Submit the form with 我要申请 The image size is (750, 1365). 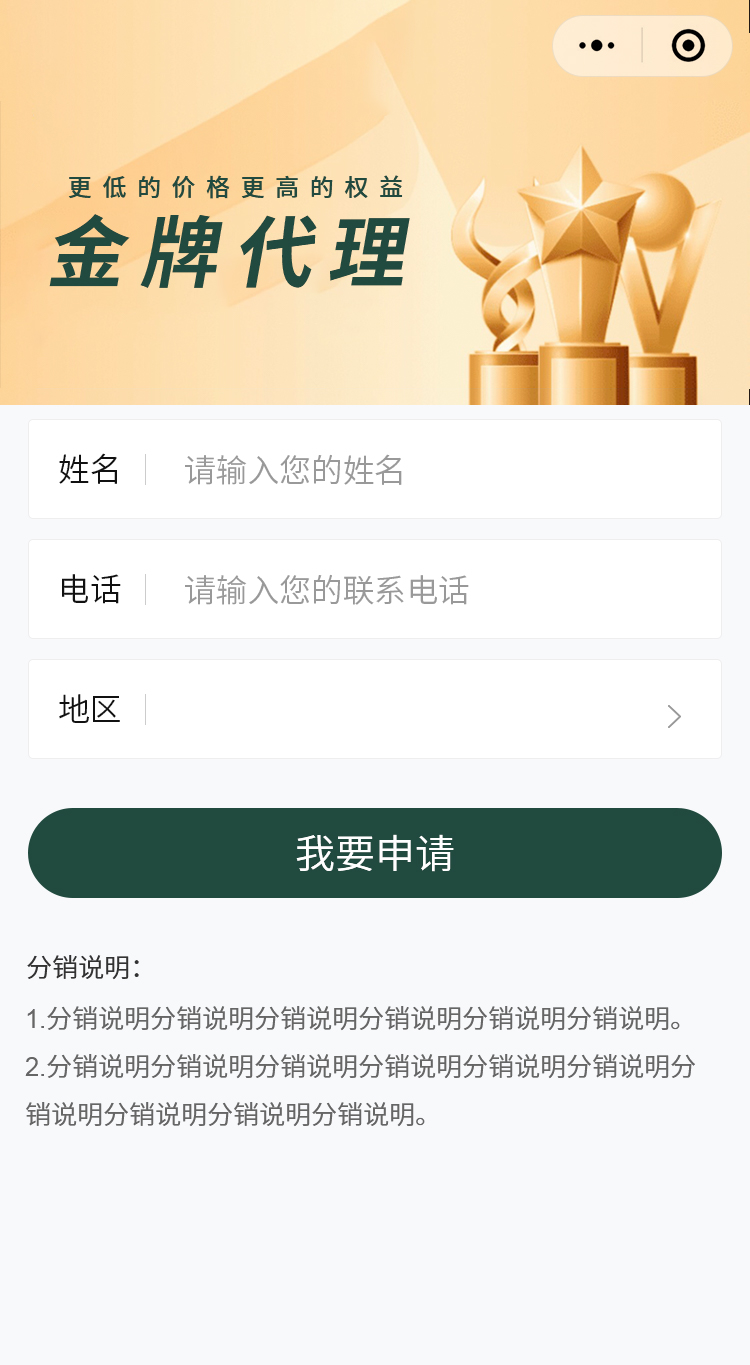[375, 853]
